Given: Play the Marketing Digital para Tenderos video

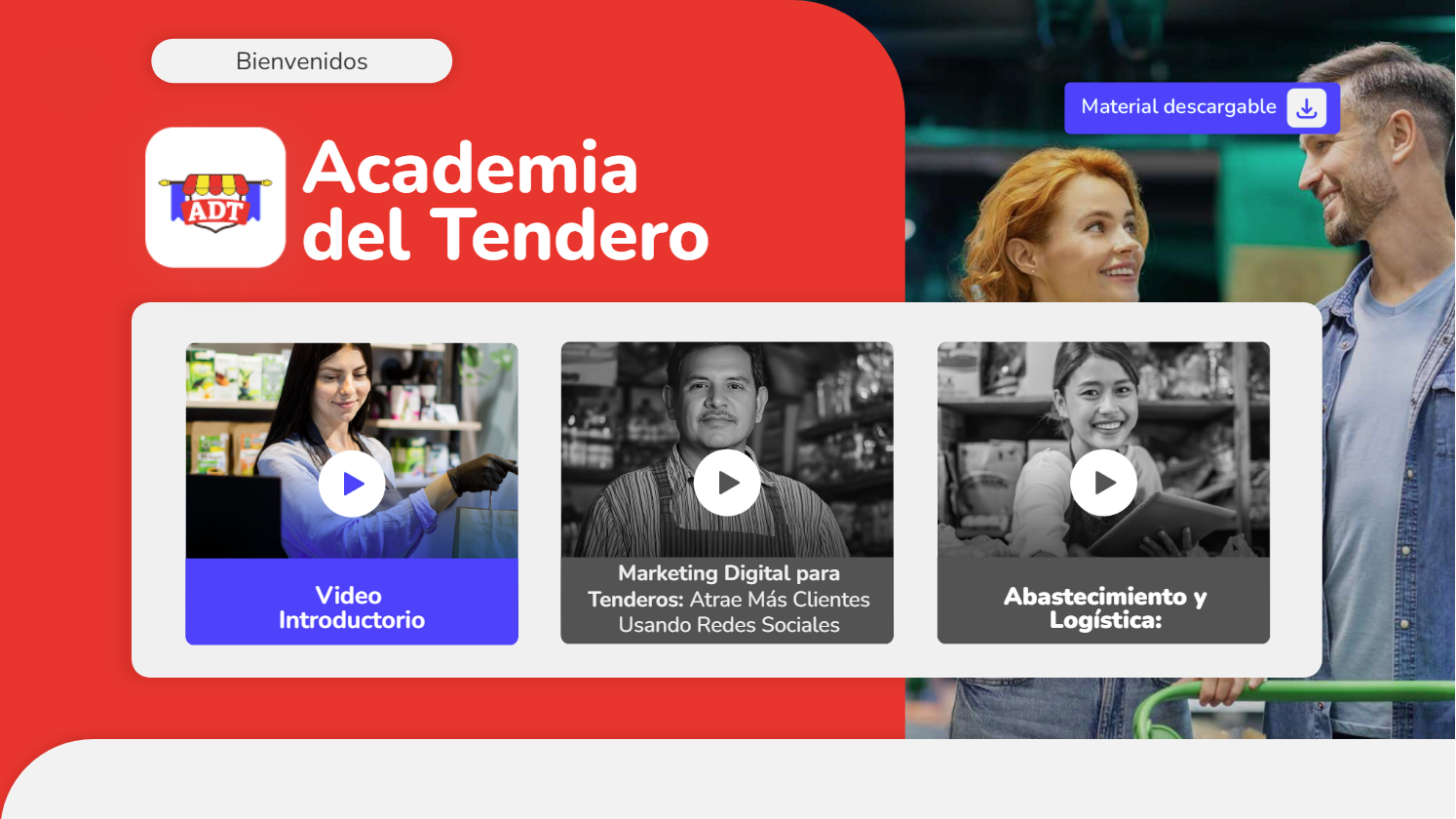Looking at the screenshot, I should 727,483.
